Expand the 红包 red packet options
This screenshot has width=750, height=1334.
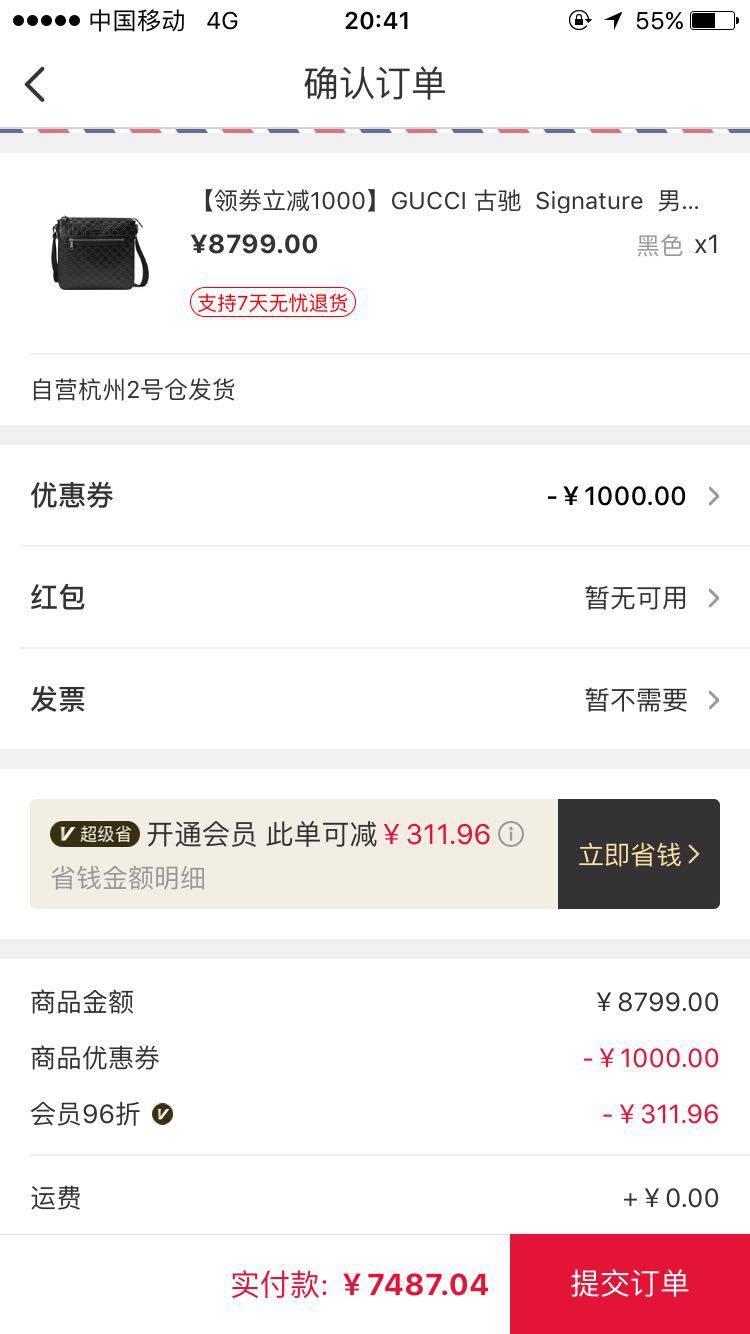[x=375, y=597]
